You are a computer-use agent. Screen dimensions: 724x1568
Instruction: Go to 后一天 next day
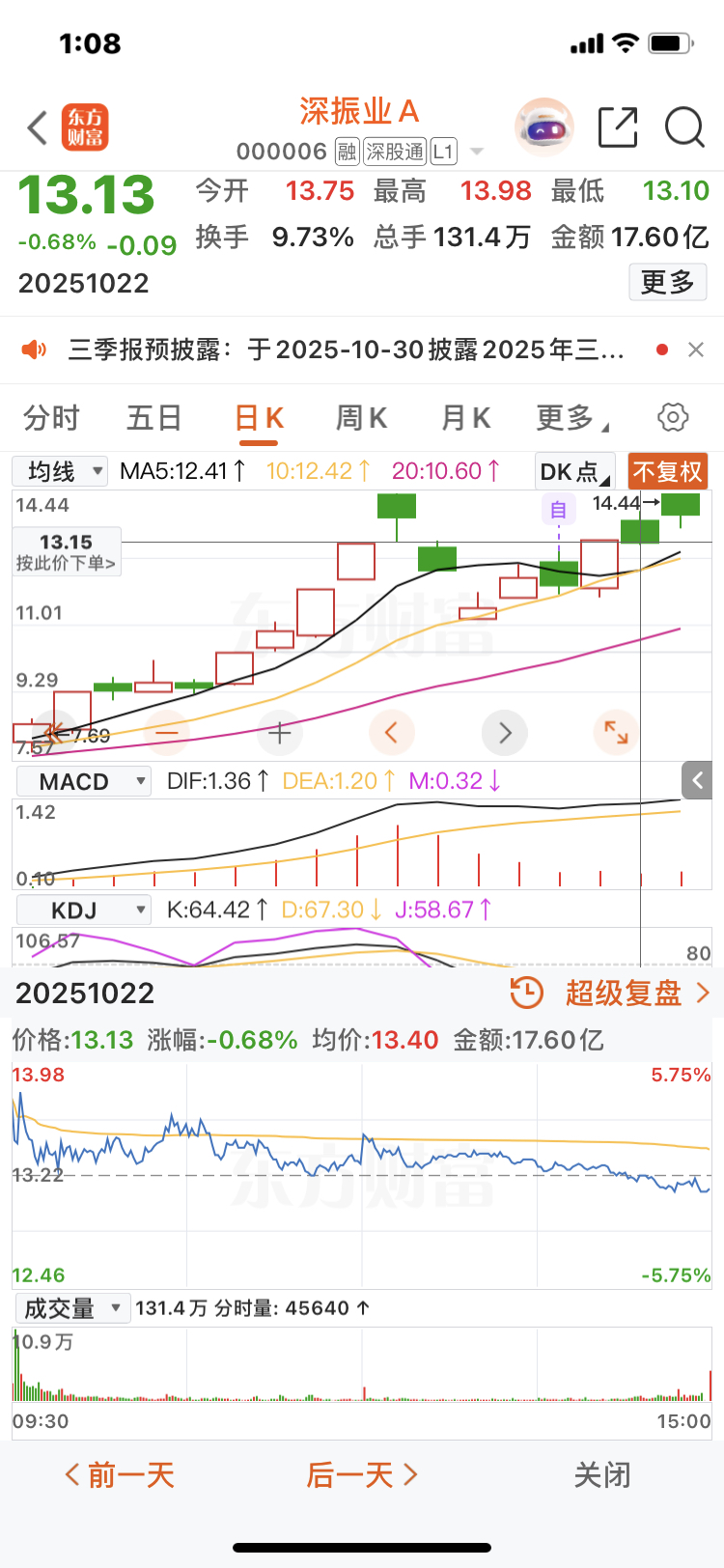pos(362,1475)
